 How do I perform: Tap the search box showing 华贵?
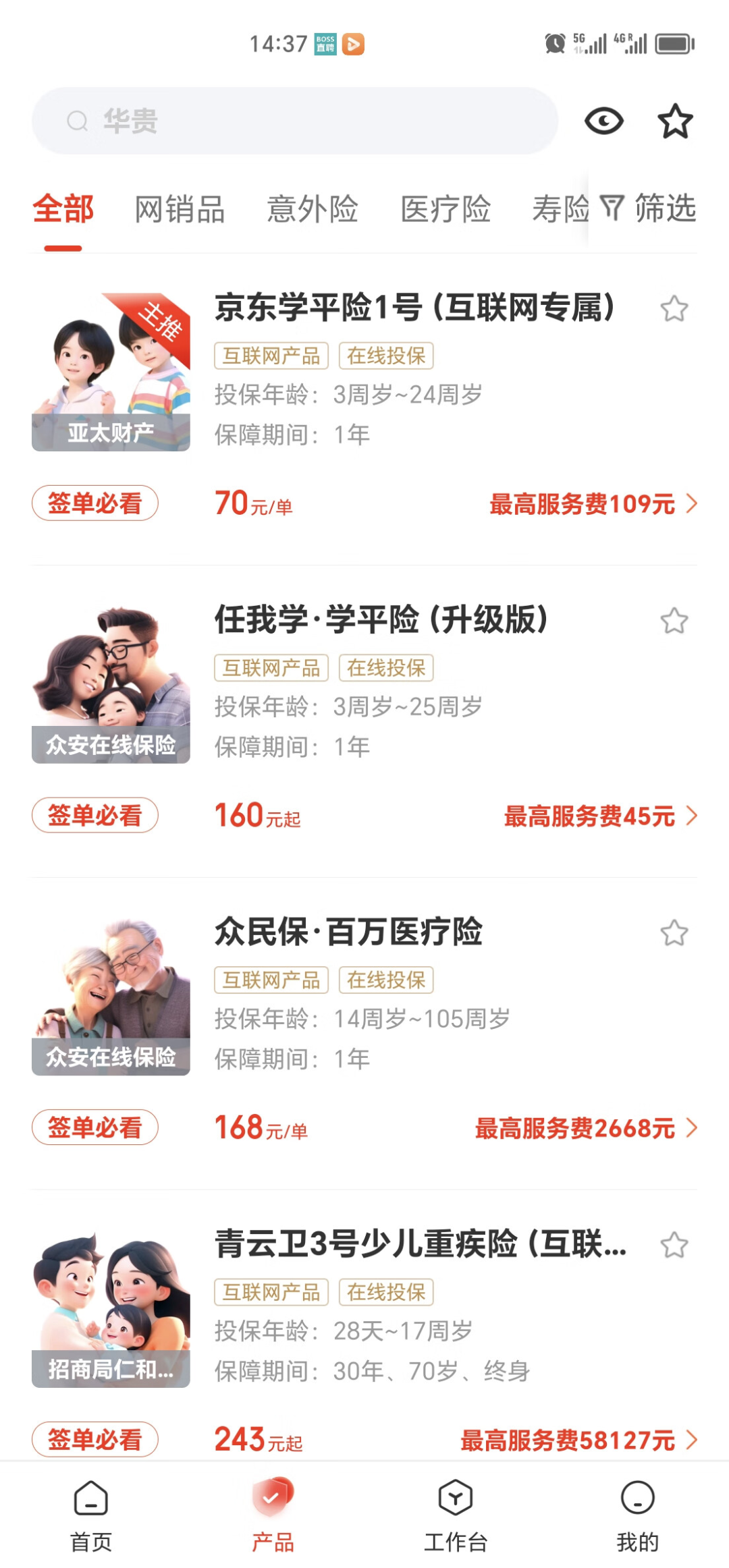(x=295, y=121)
